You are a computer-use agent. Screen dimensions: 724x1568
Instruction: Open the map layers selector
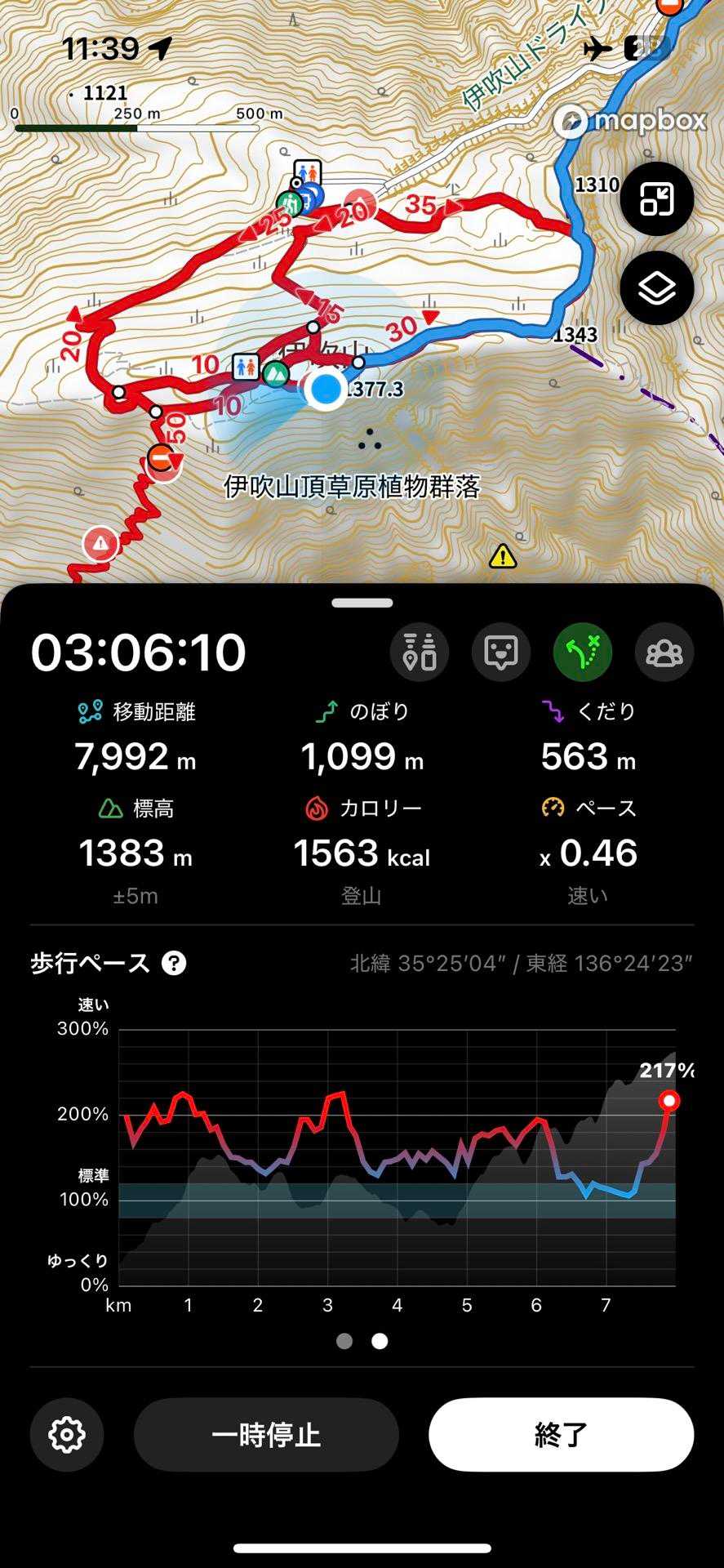[656, 288]
